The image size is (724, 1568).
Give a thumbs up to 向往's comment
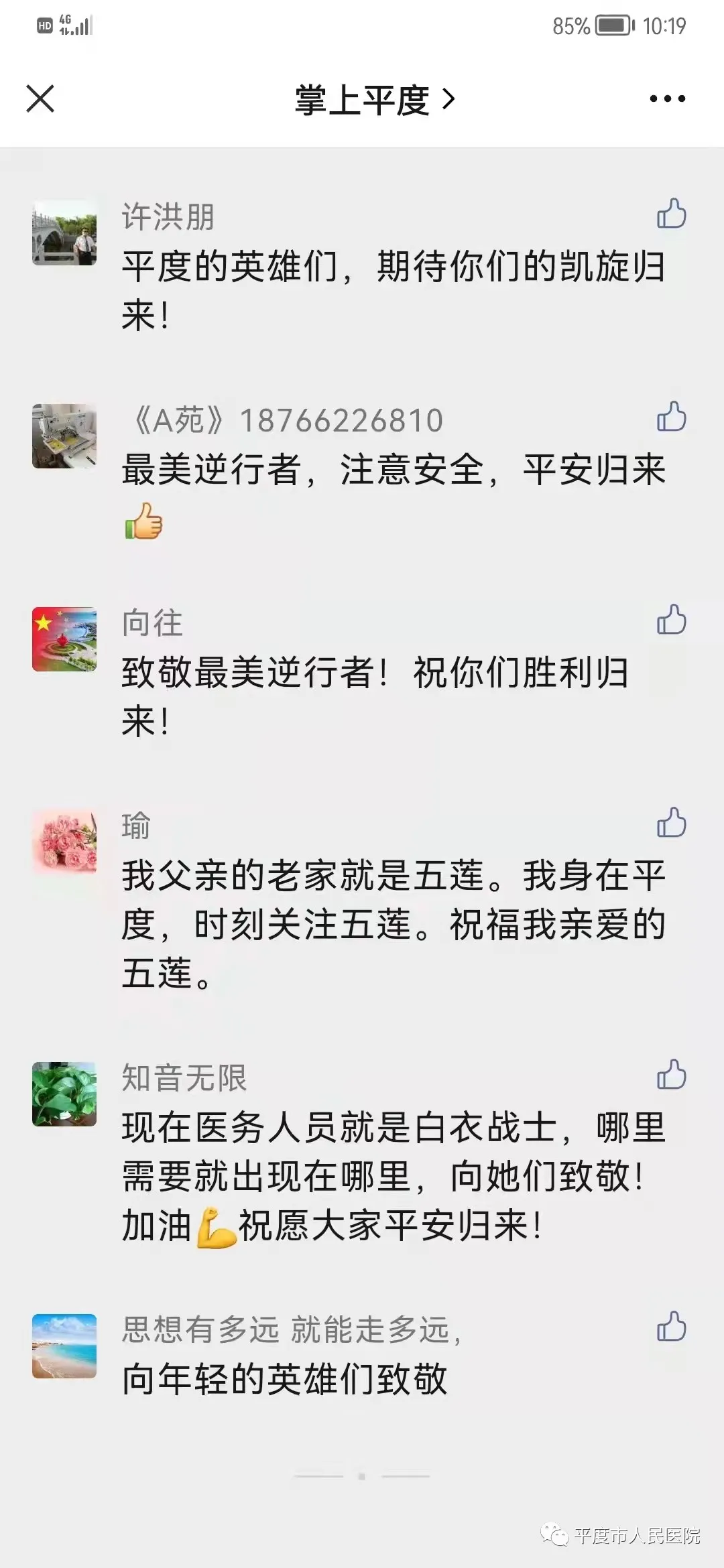(671, 620)
